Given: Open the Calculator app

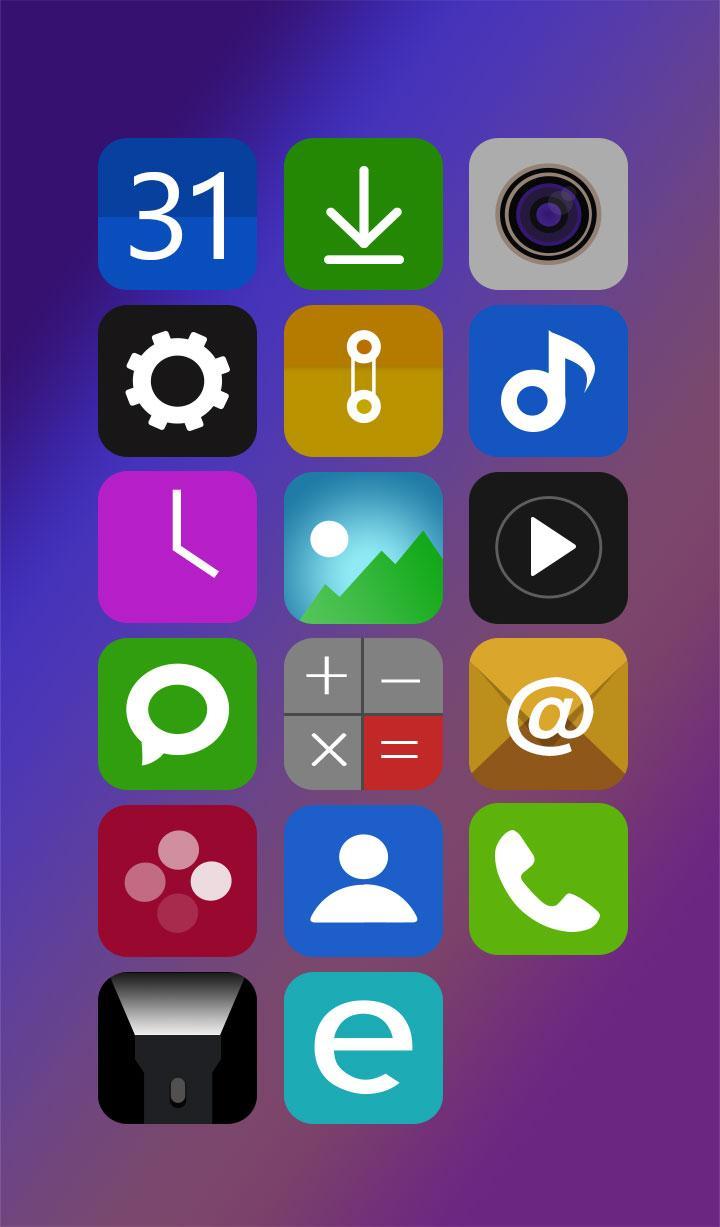Looking at the screenshot, I should tap(364, 714).
